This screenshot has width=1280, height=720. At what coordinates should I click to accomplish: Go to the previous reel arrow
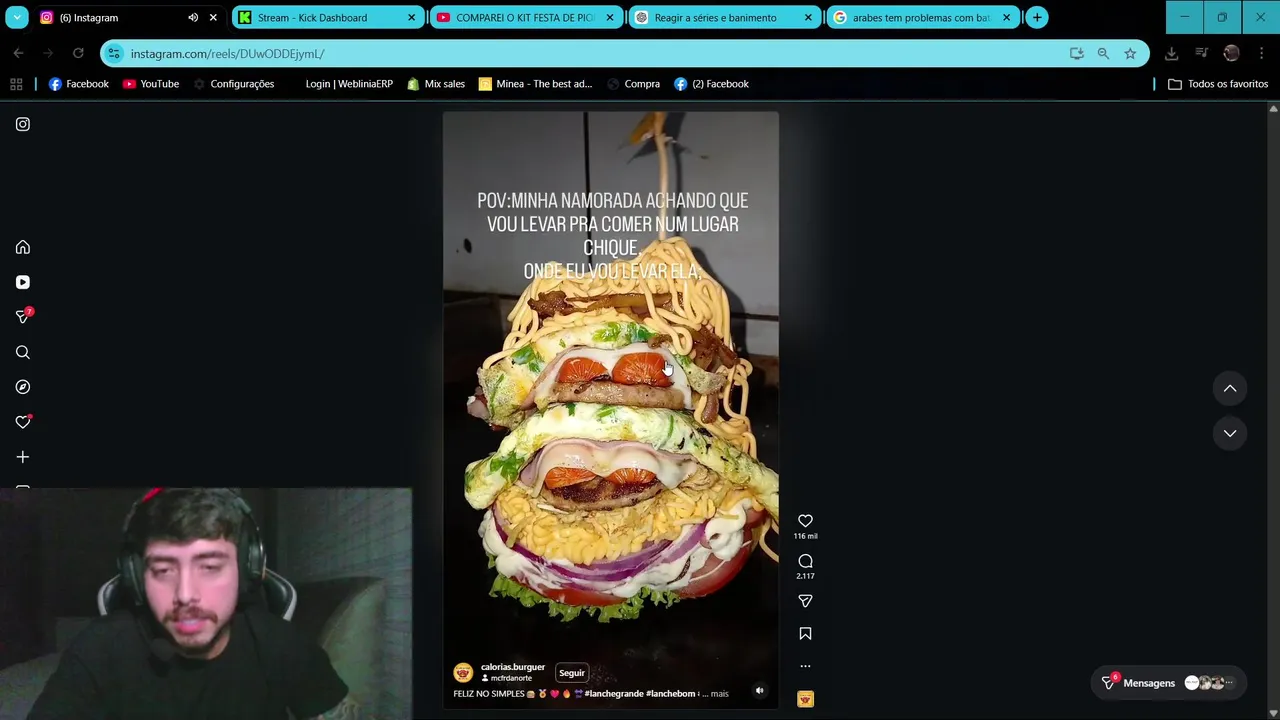point(1230,388)
